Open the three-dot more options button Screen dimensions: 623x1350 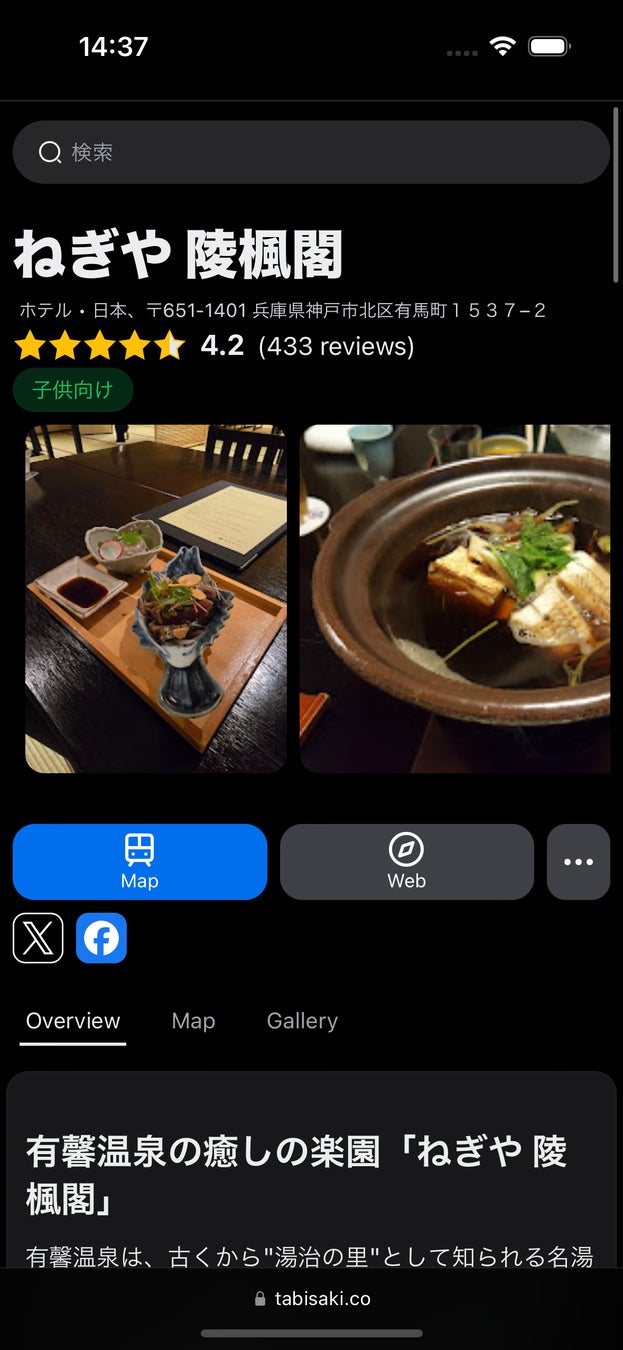(x=578, y=862)
